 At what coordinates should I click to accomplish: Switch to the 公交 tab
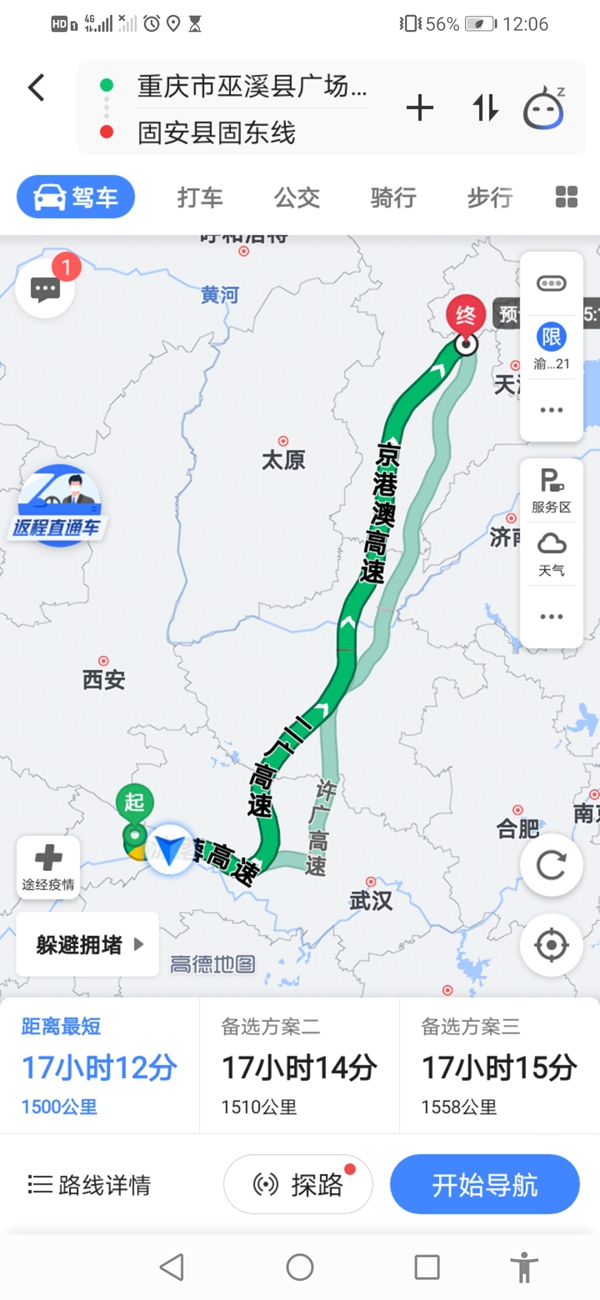click(x=297, y=197)
